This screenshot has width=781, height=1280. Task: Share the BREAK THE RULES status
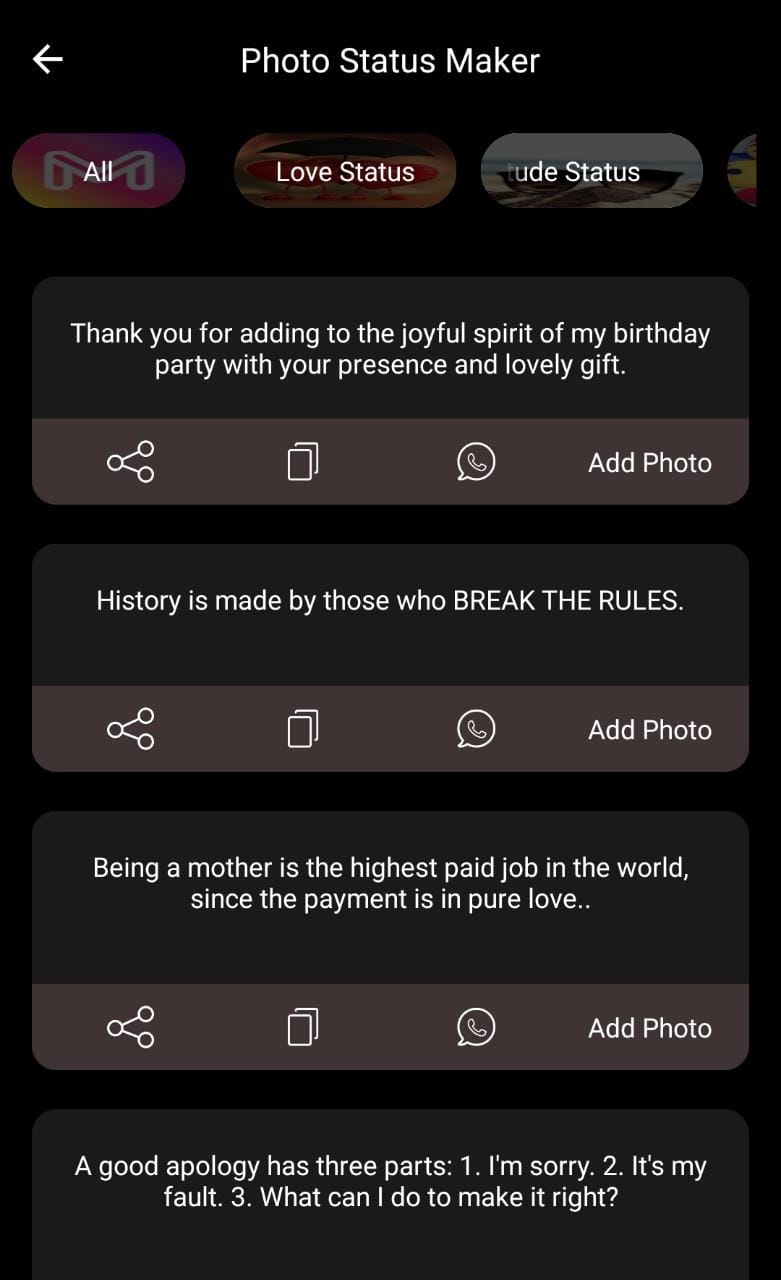[x=131, y=729]
